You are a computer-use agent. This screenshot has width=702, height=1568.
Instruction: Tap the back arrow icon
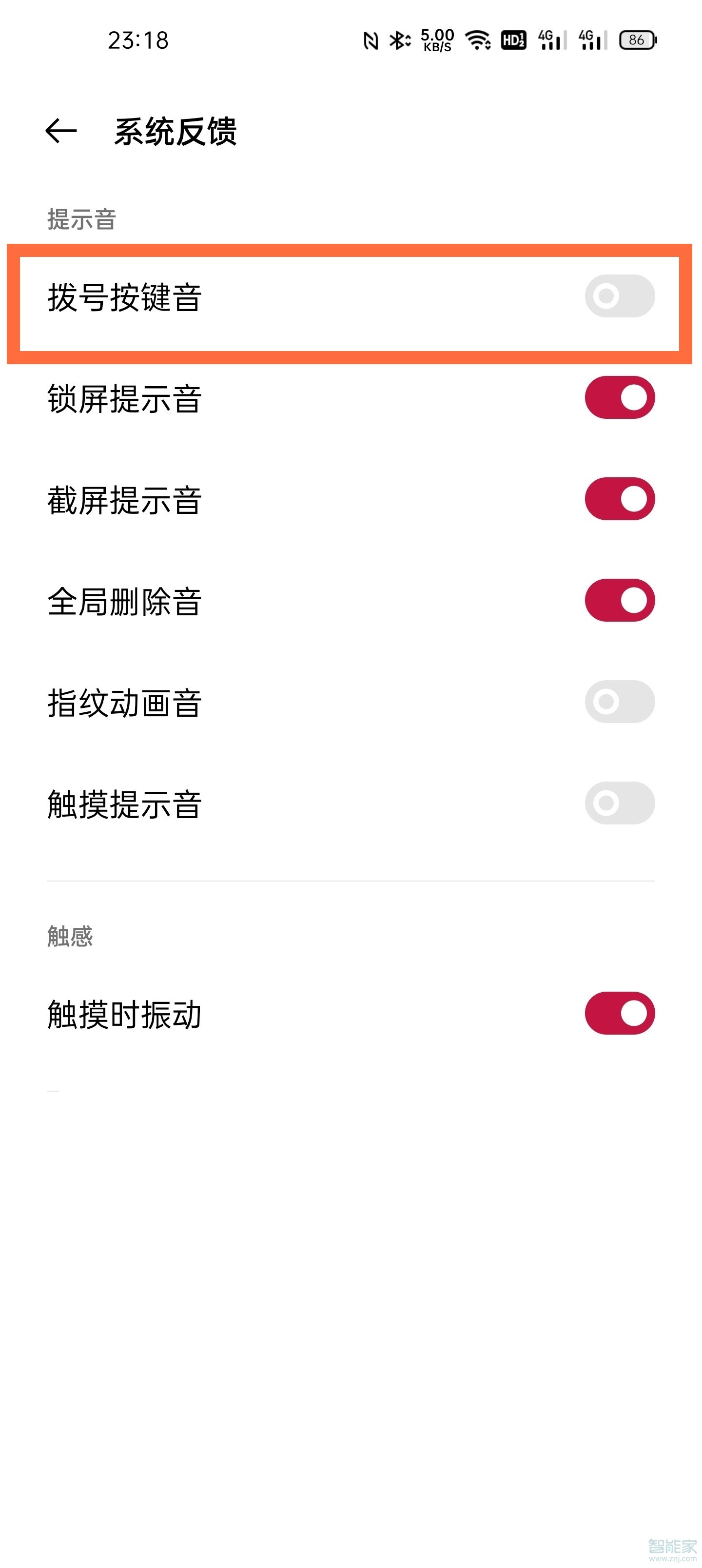pos(61,130)
